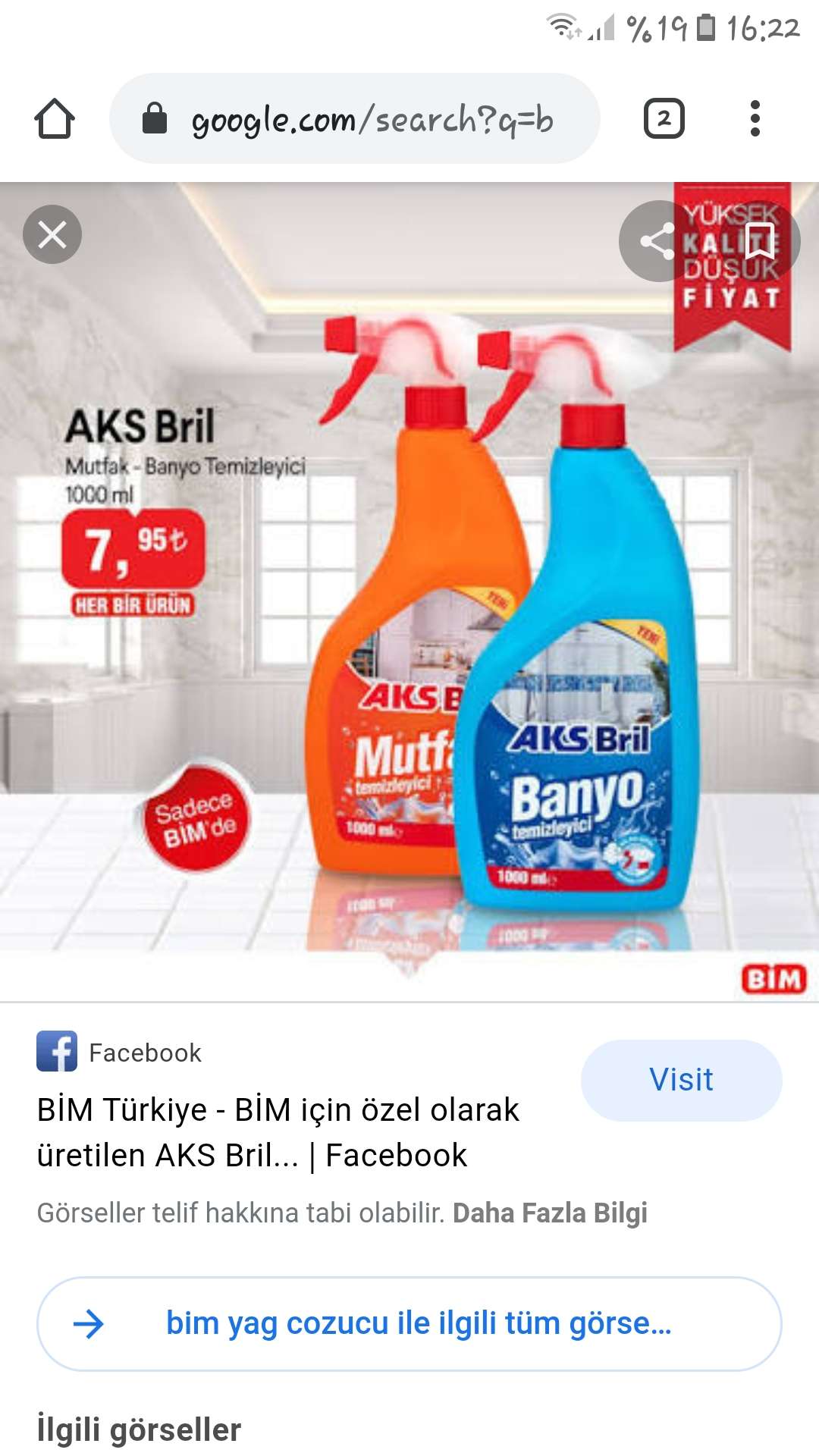The image size is (819, 1456).
Task: Open the AKS Bril product image
Action: (409, 591)
